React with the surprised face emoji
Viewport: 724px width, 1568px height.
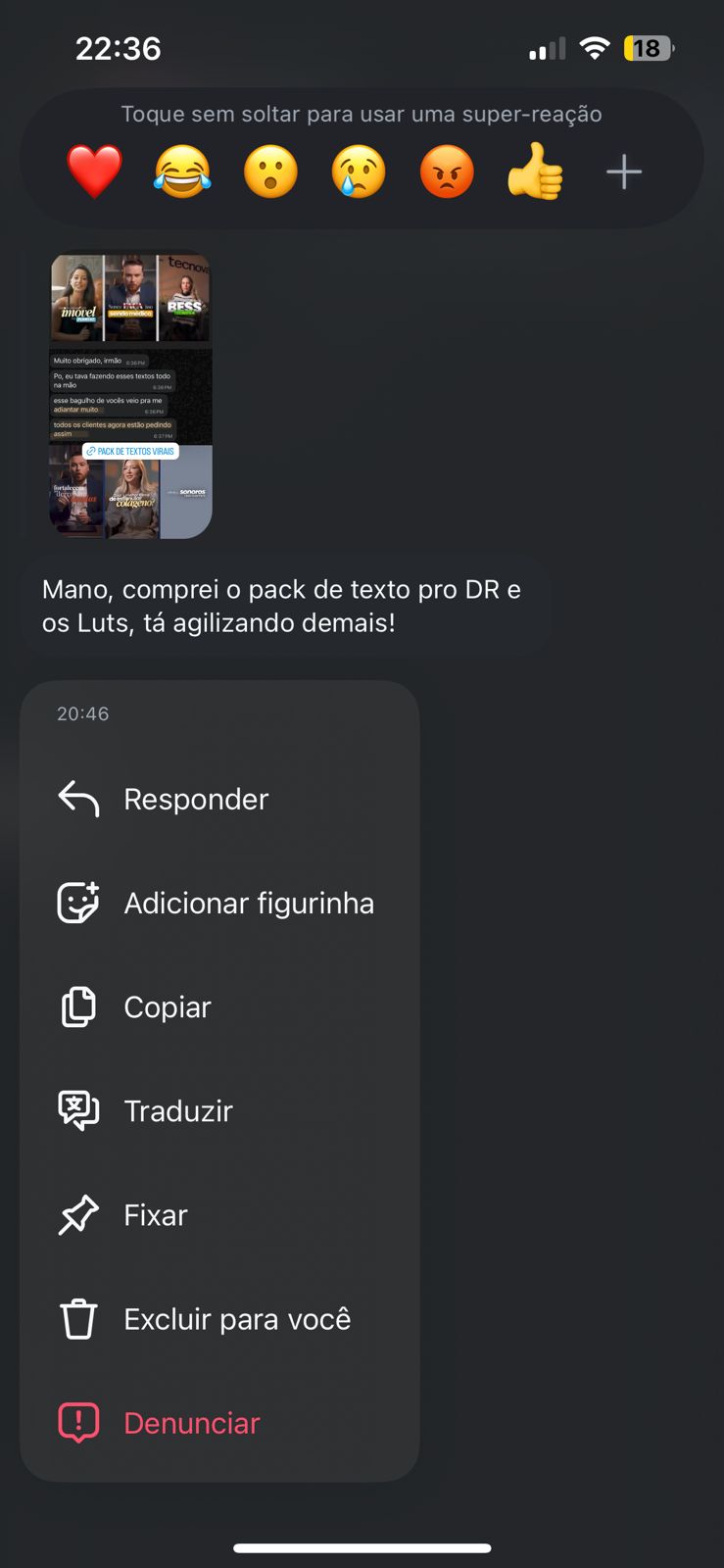pos(270,171)
